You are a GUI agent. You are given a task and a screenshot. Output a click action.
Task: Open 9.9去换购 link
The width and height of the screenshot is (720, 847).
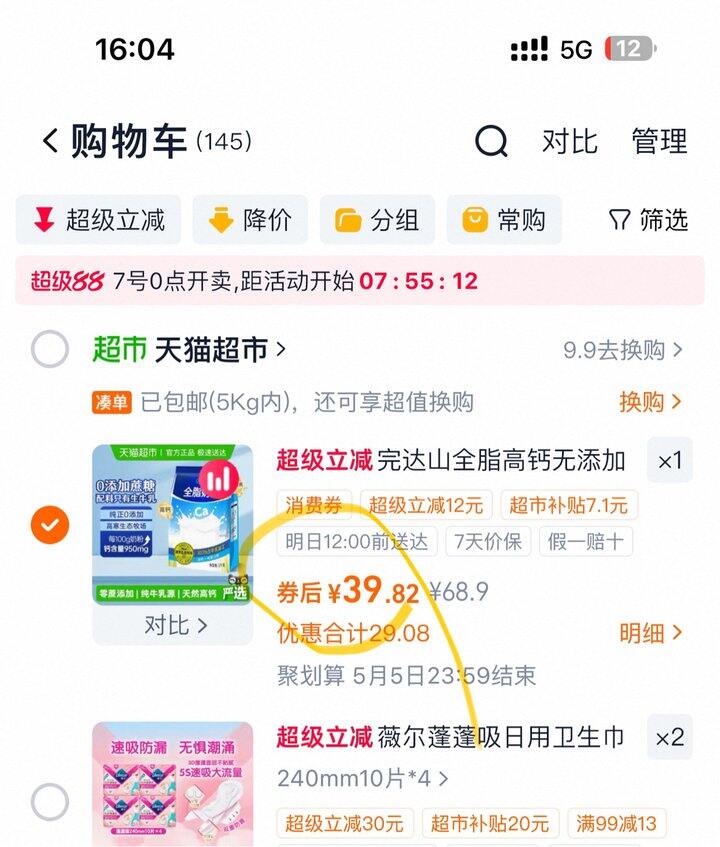pos(623,350)
